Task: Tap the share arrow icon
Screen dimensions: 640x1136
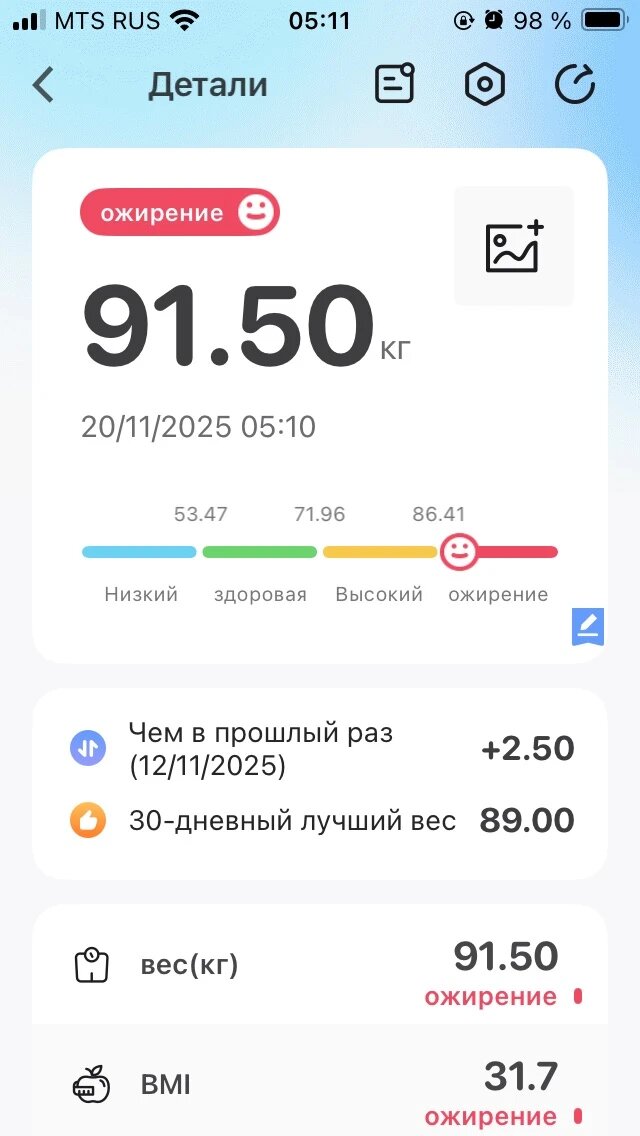Action: pyautogui.click(x=575, y=85)
